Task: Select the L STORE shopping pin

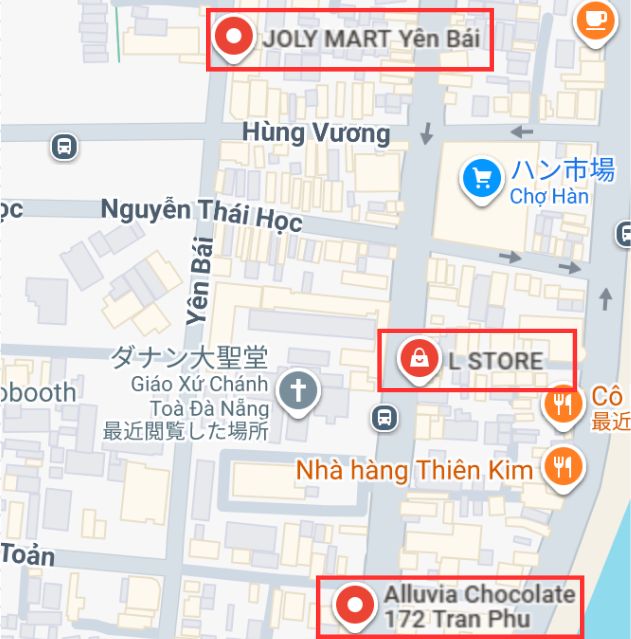Action: coord(418,359)
